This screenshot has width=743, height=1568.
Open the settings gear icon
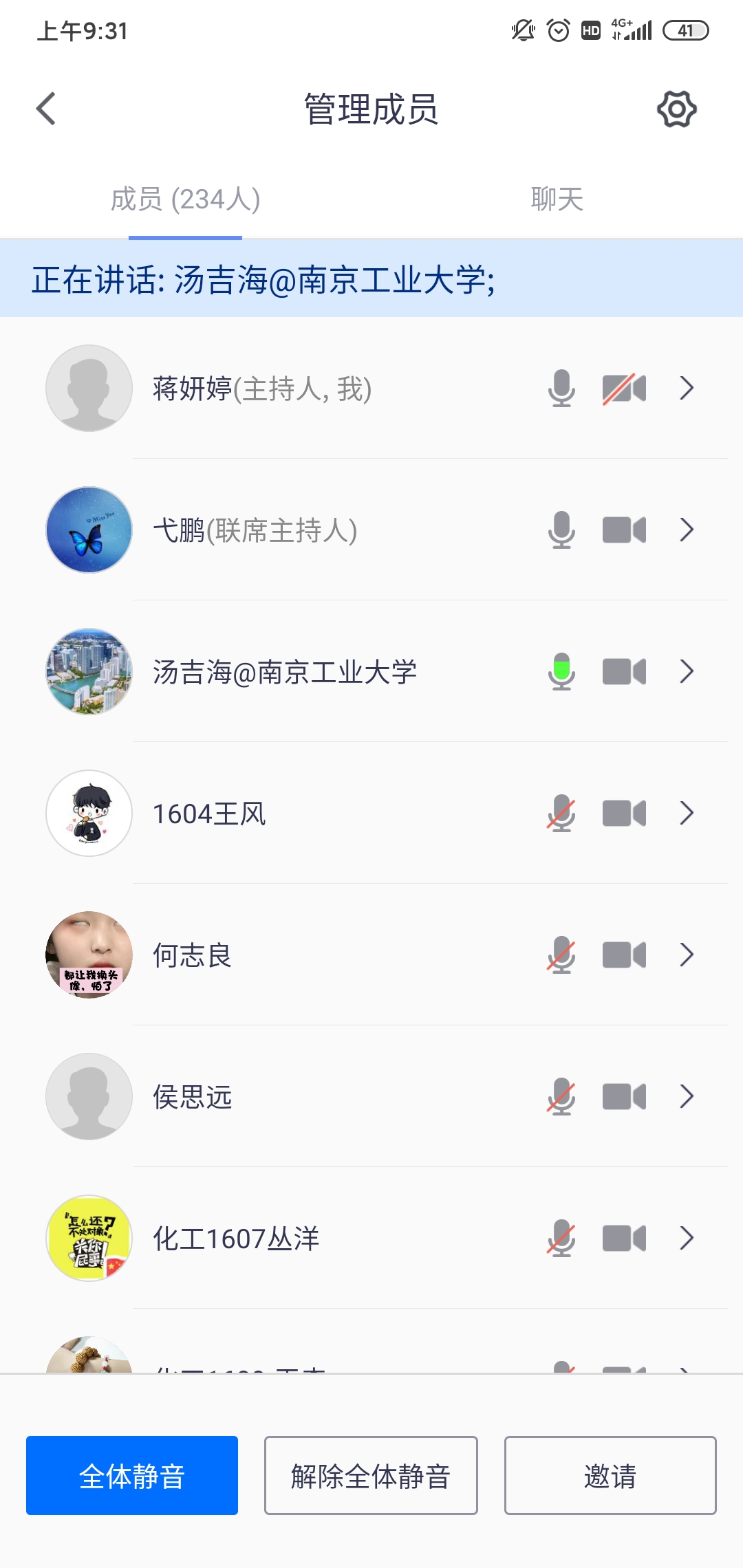pyautogui.click(x=676, y=109)
